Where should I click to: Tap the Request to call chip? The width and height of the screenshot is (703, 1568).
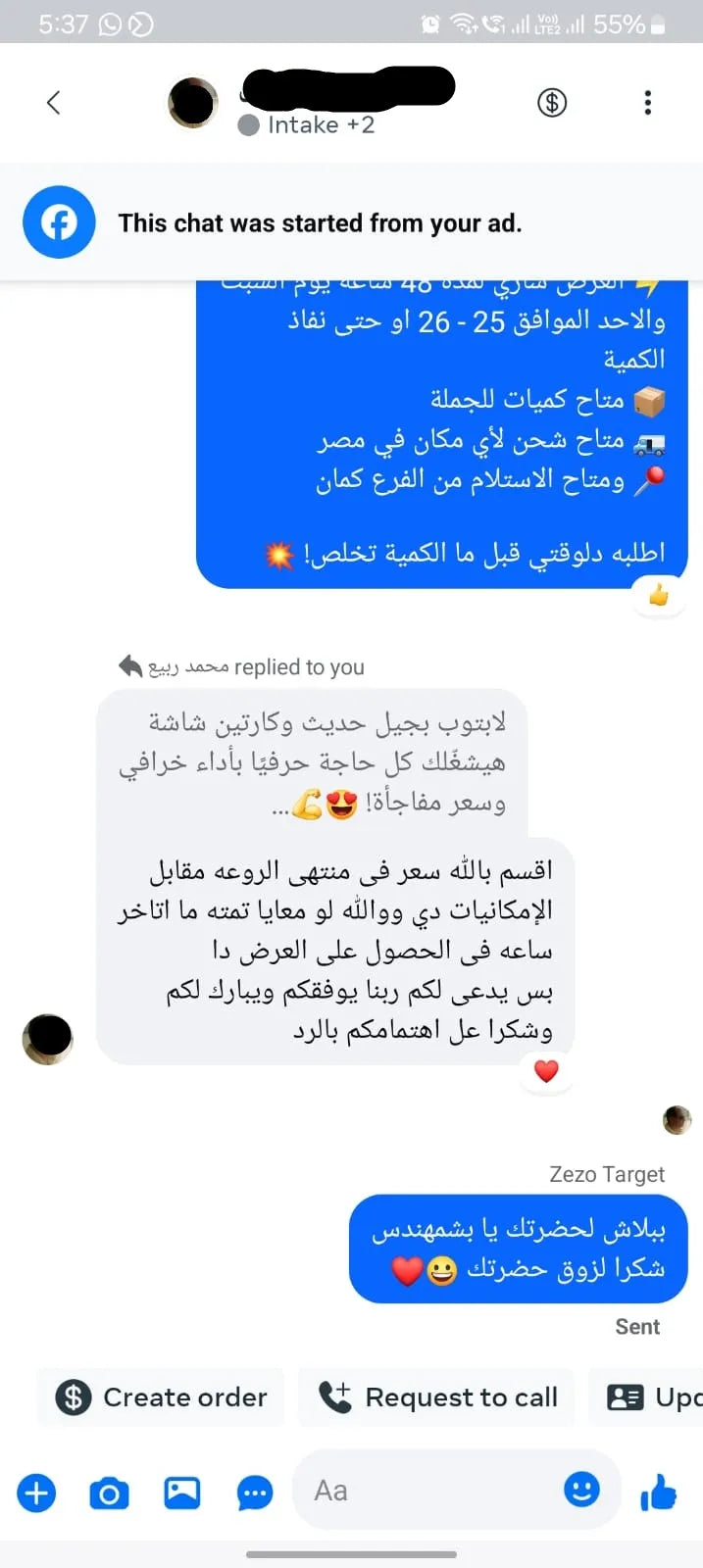(437, 1396)
